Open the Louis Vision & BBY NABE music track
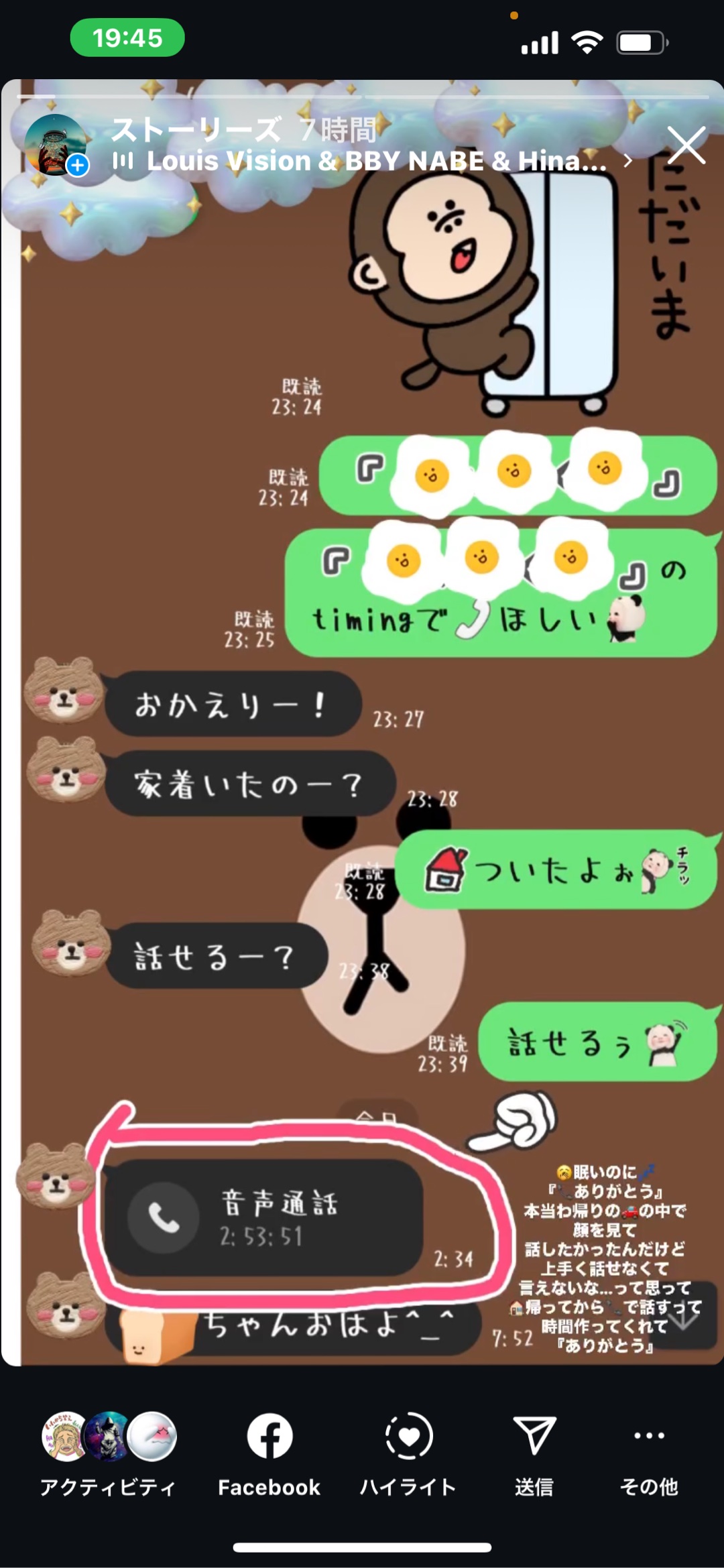The image size is (724, 1568). click(x=375, y=162)
